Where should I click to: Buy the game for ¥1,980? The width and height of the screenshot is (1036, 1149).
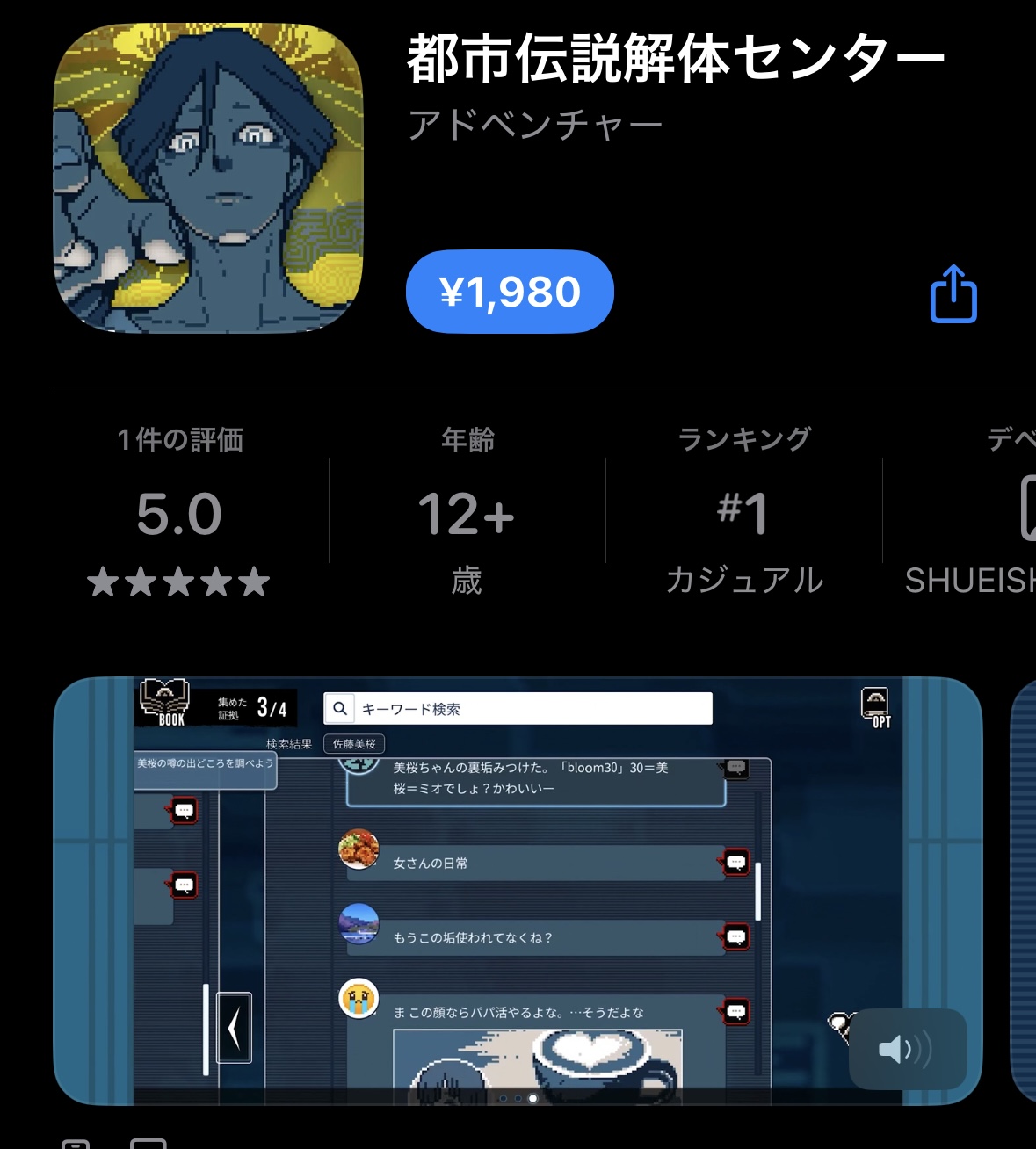[x=510, y=292]
